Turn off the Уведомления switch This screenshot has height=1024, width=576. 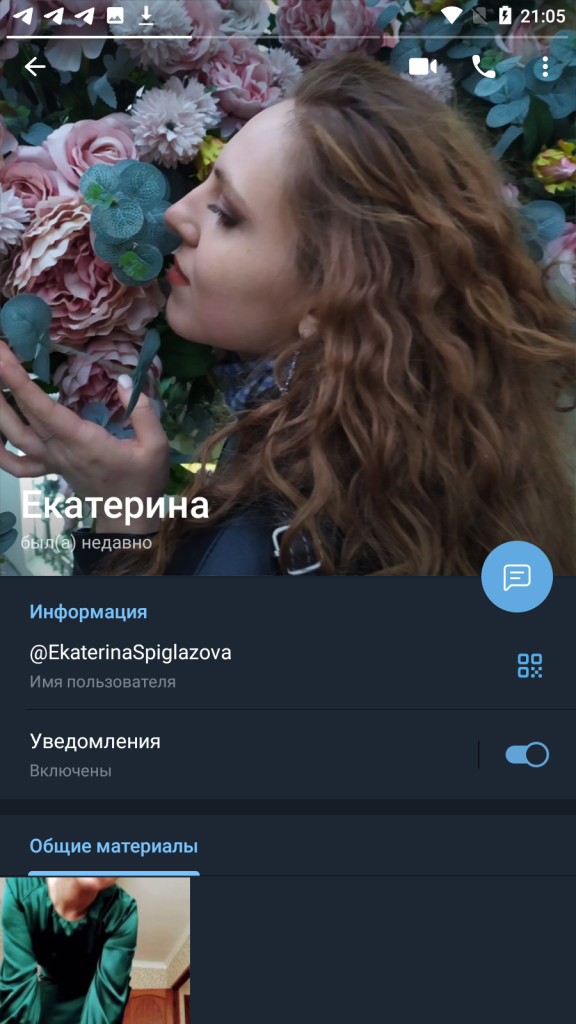[526, 755]
